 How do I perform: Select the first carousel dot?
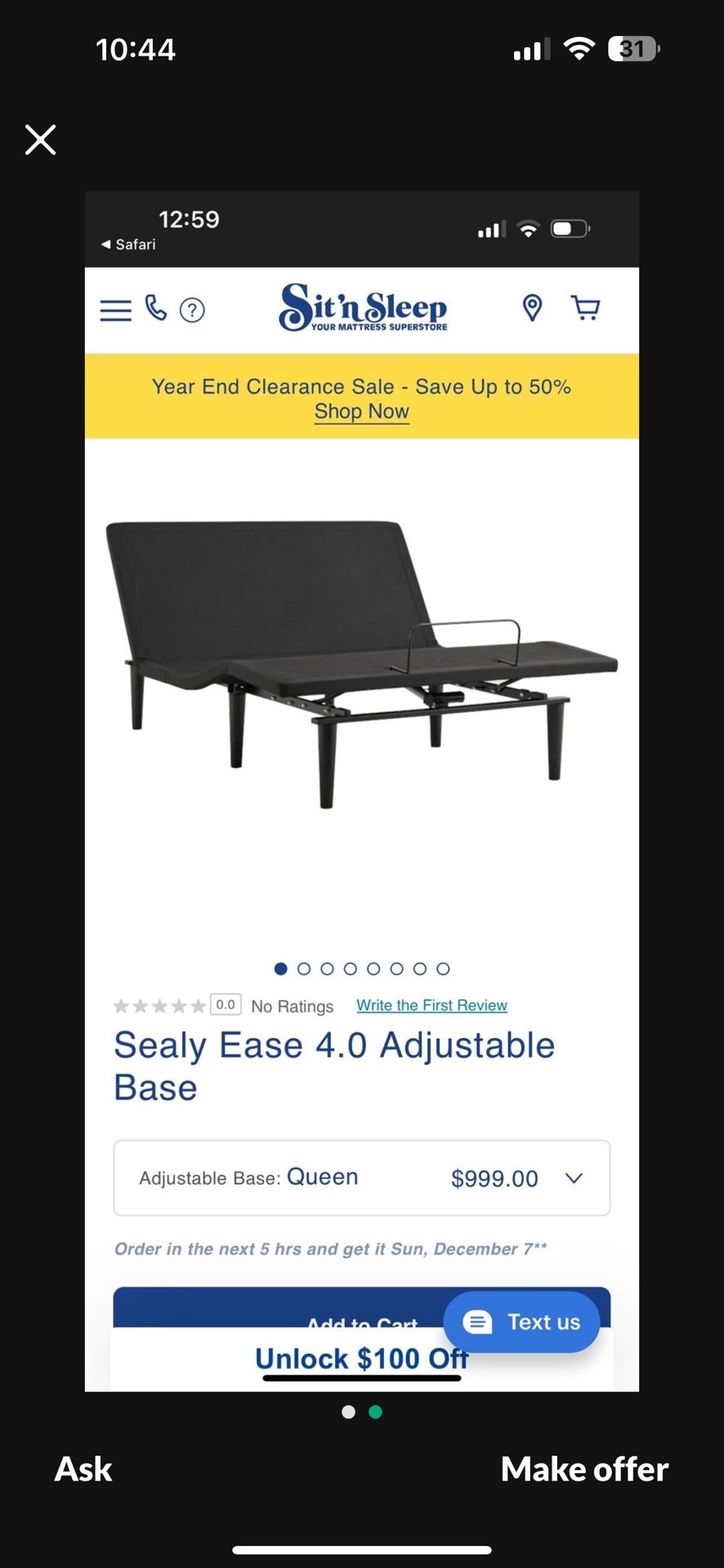click(x=280, y=969)
